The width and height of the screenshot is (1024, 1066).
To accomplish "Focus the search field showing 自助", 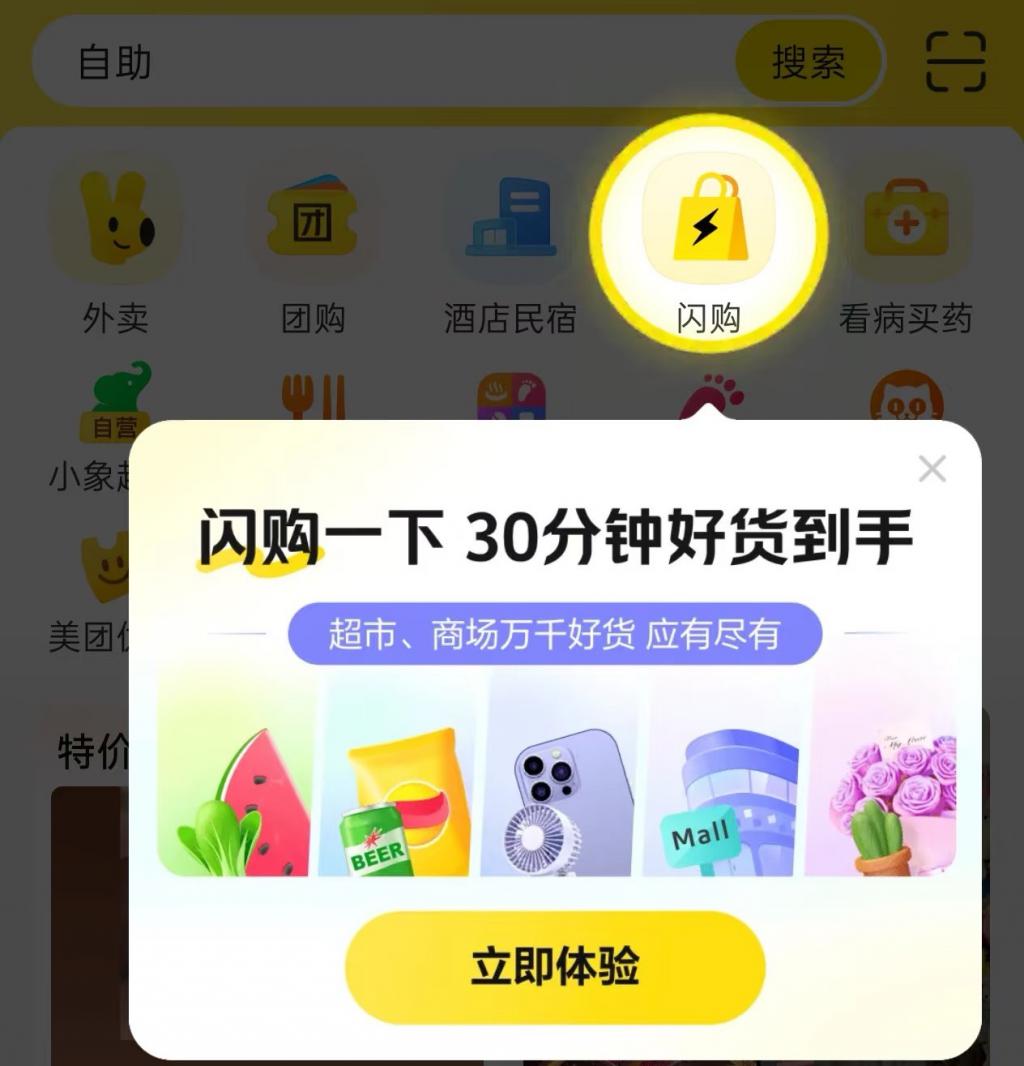I will [x=380, y=63].
